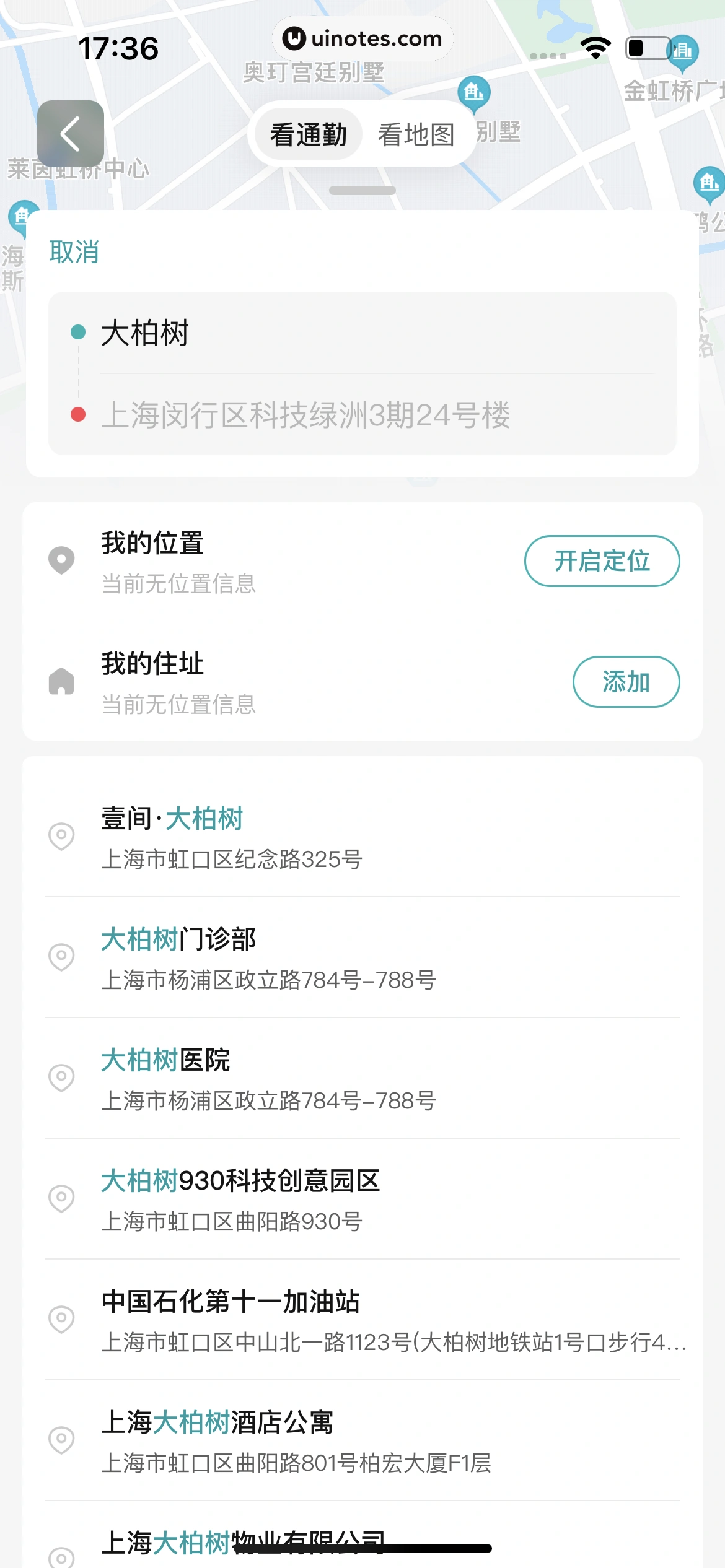Image resolution: width=725 pixels, height=1568 pixels.
Task: Tap the Wi-Fi icon in status bar
Action: click(596, 48)
